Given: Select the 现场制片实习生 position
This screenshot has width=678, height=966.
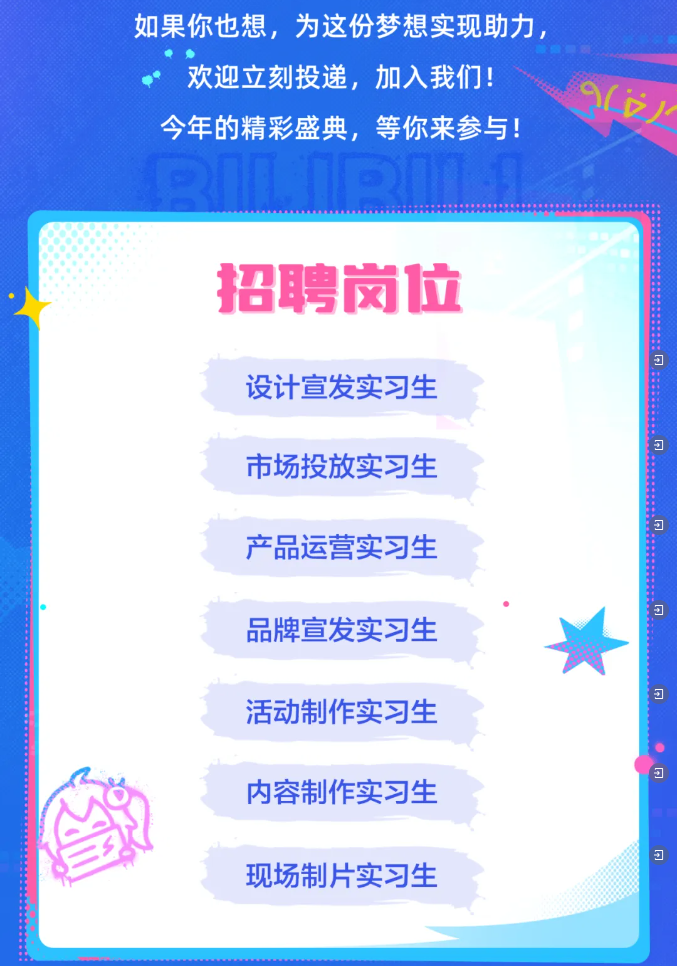Looking at the screenshot, I should [342, 876].
